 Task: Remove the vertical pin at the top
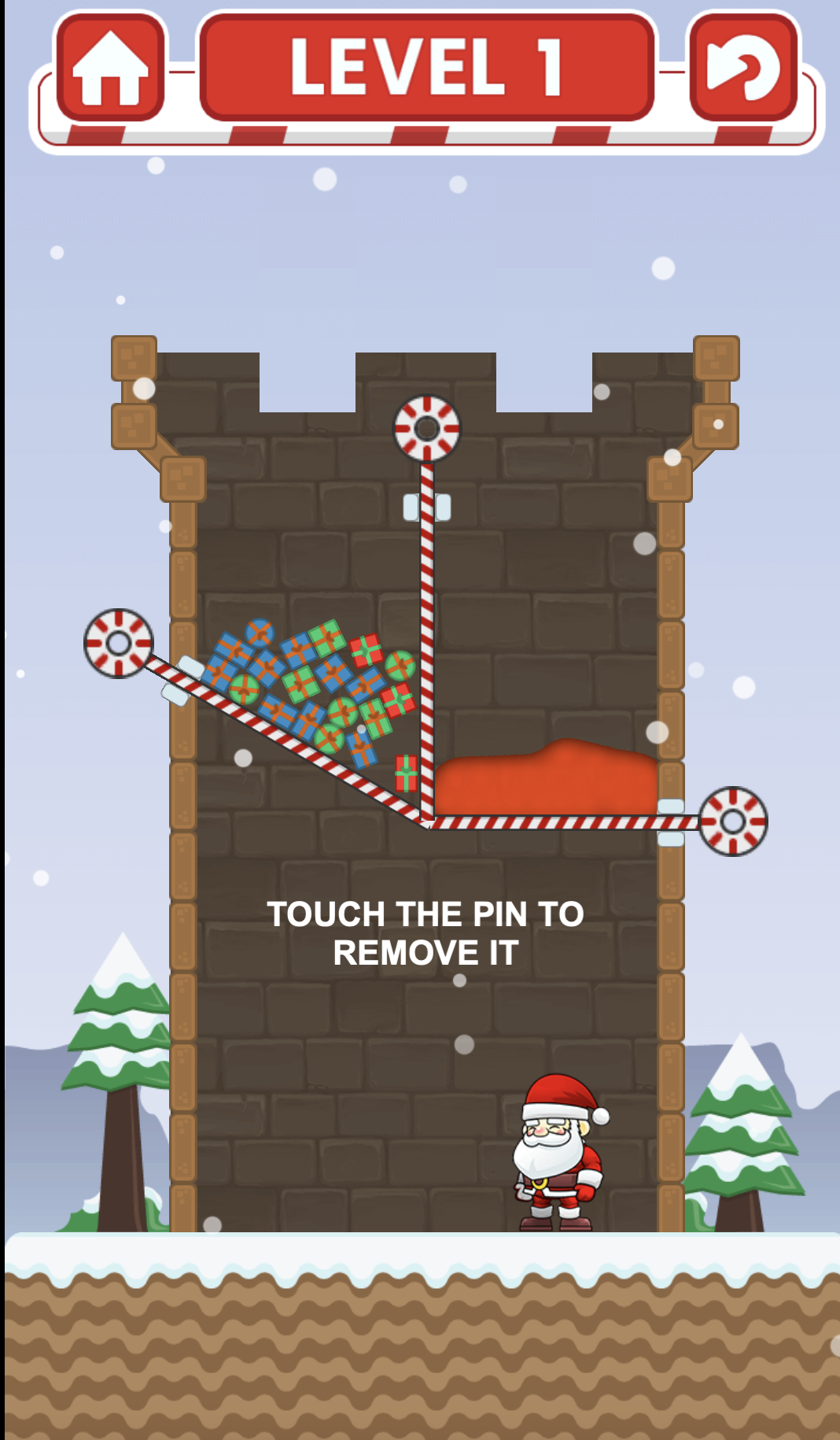coord(427,429)
